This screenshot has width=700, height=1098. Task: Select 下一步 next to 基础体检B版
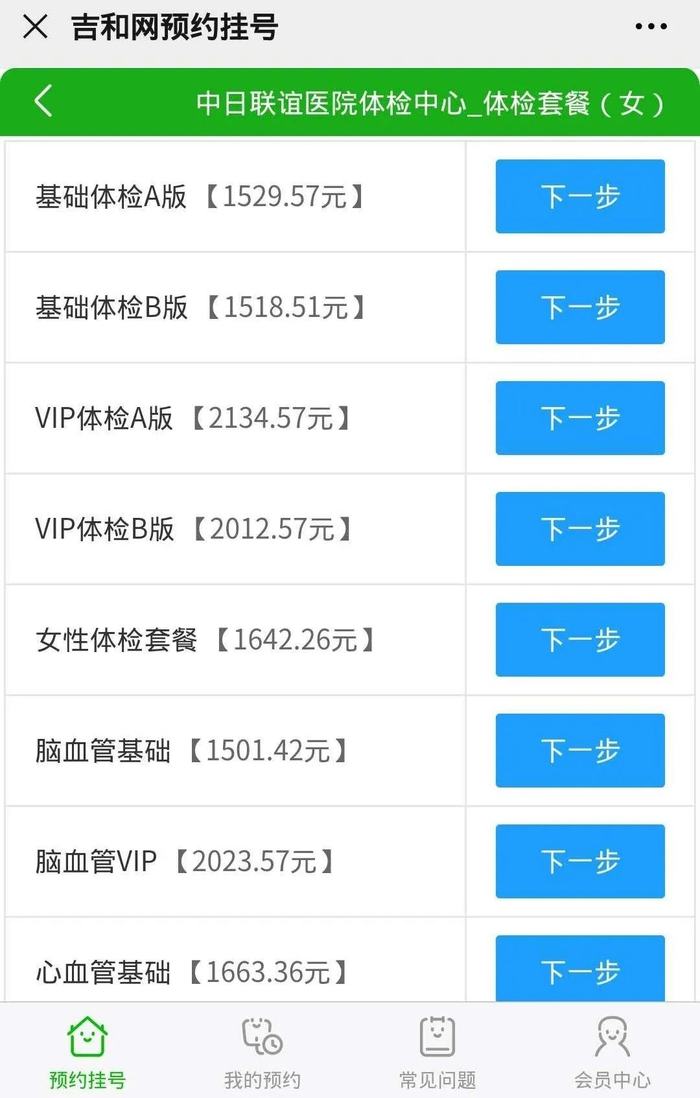580,307
